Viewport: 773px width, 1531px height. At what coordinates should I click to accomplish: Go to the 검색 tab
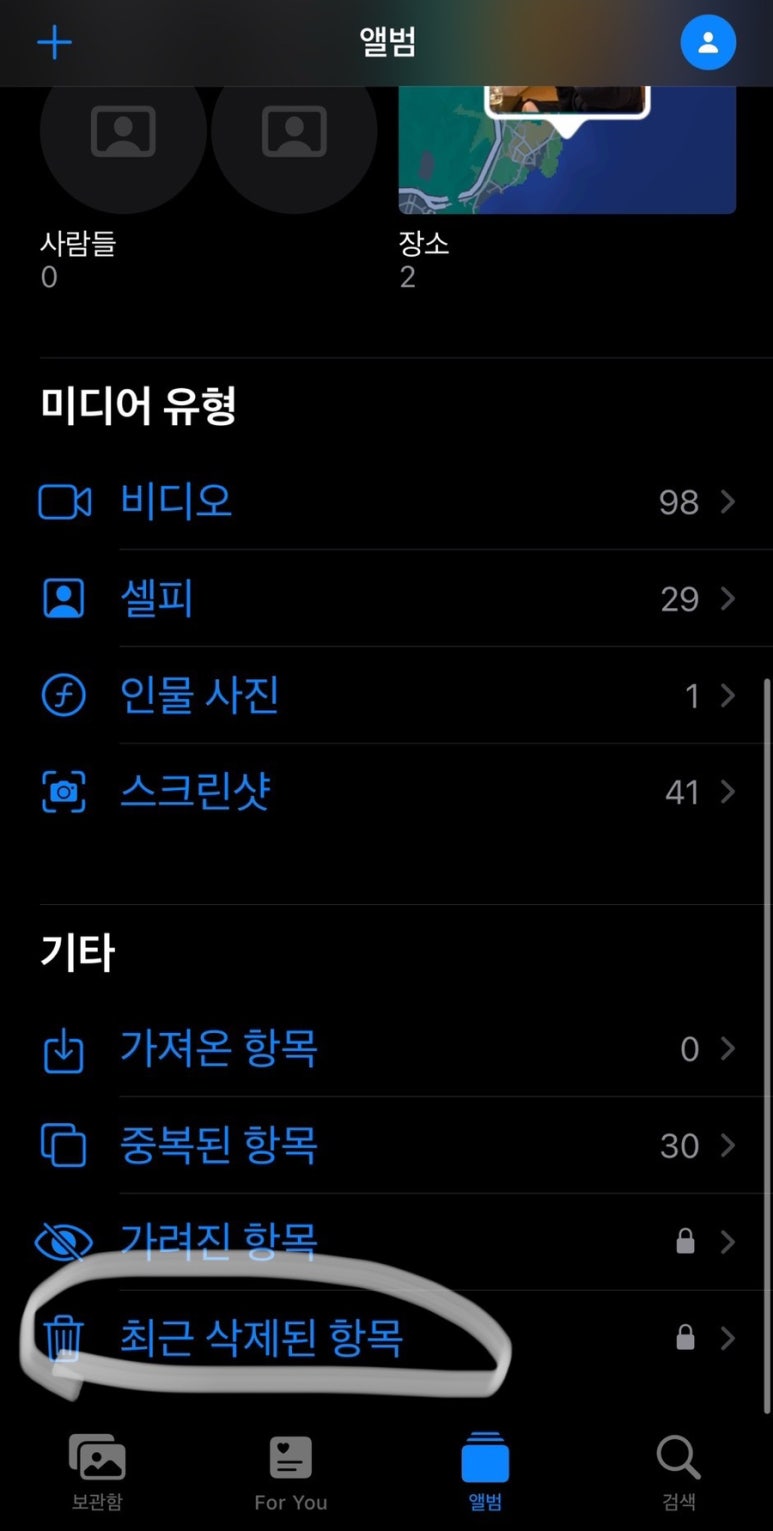[x=678, y=1472]
